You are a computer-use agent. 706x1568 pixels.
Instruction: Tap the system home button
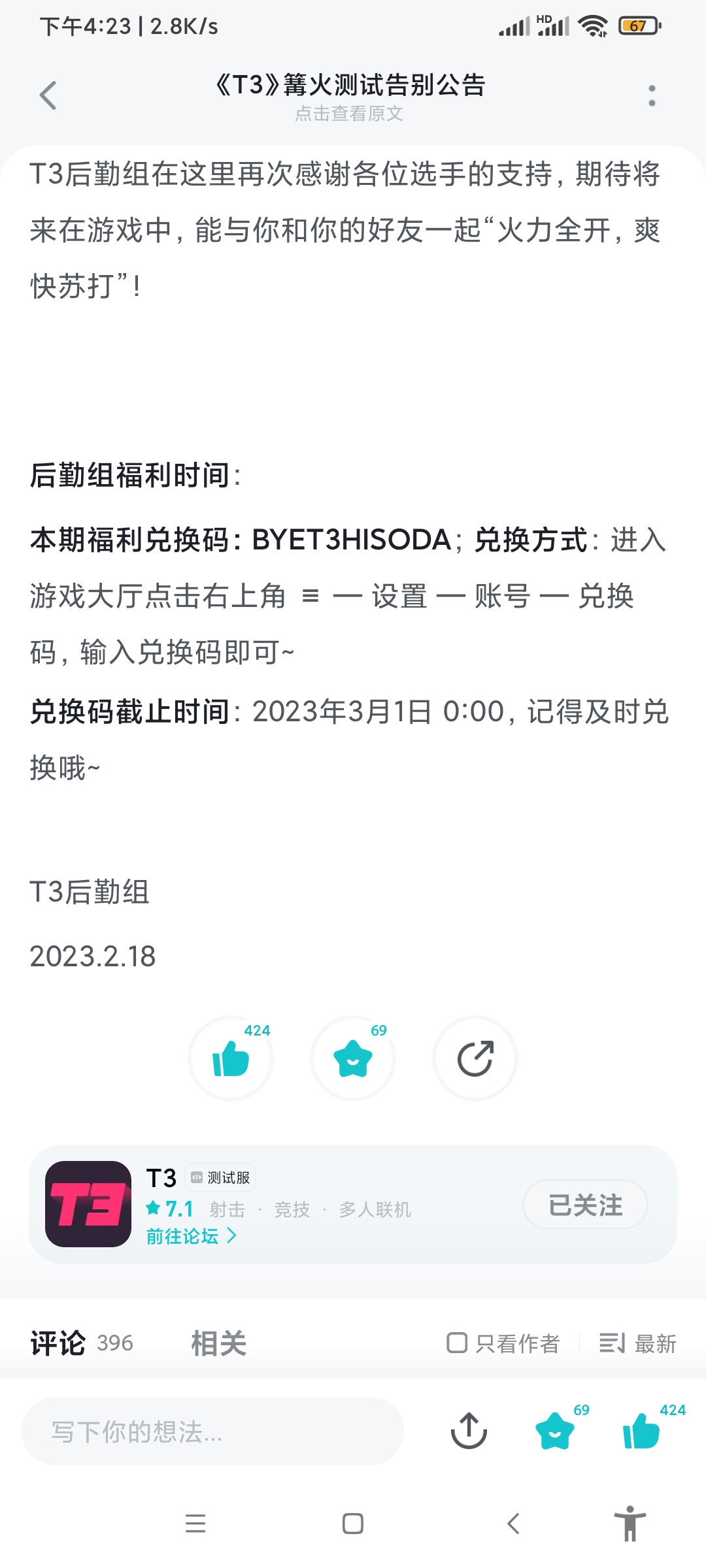tap(353, 1524)
